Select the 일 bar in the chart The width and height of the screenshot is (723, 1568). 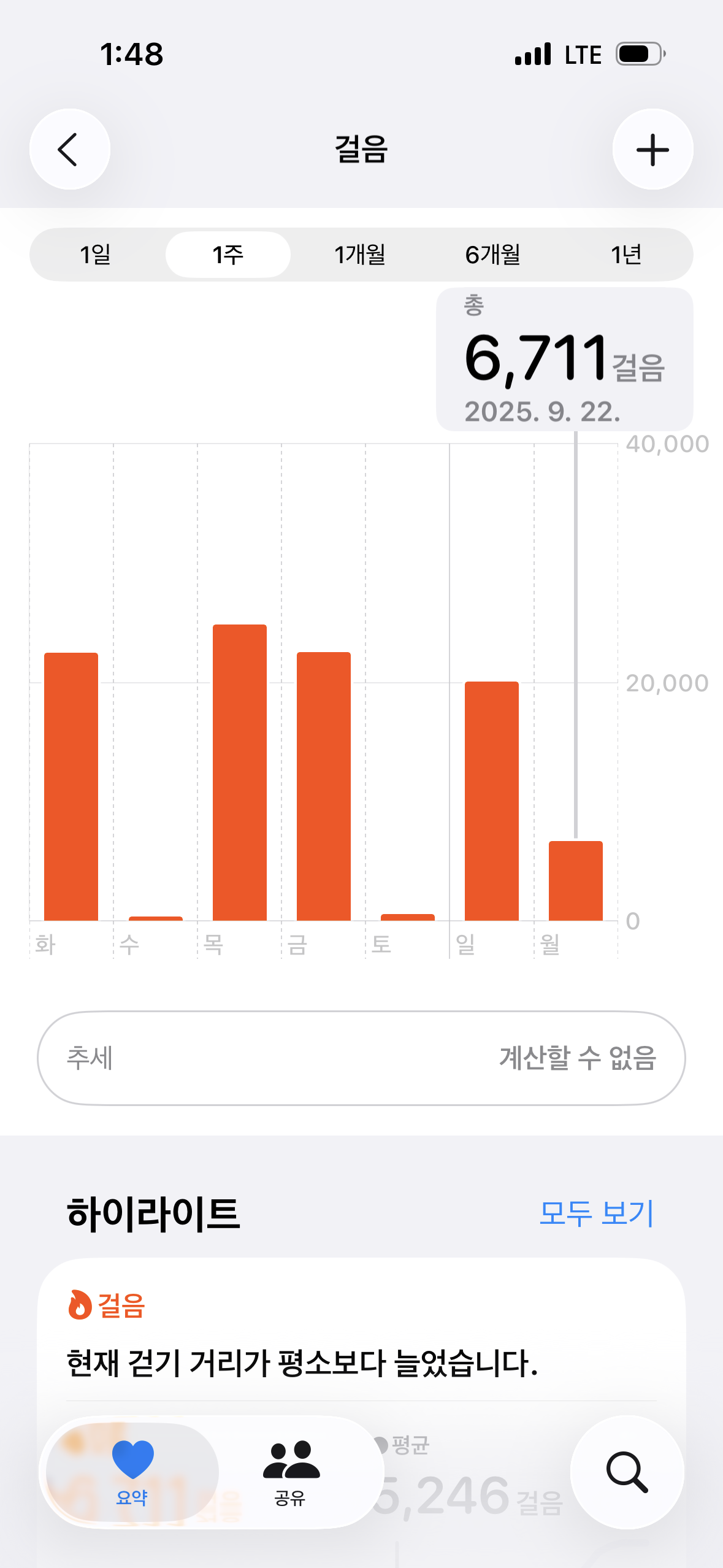[492, 801]
